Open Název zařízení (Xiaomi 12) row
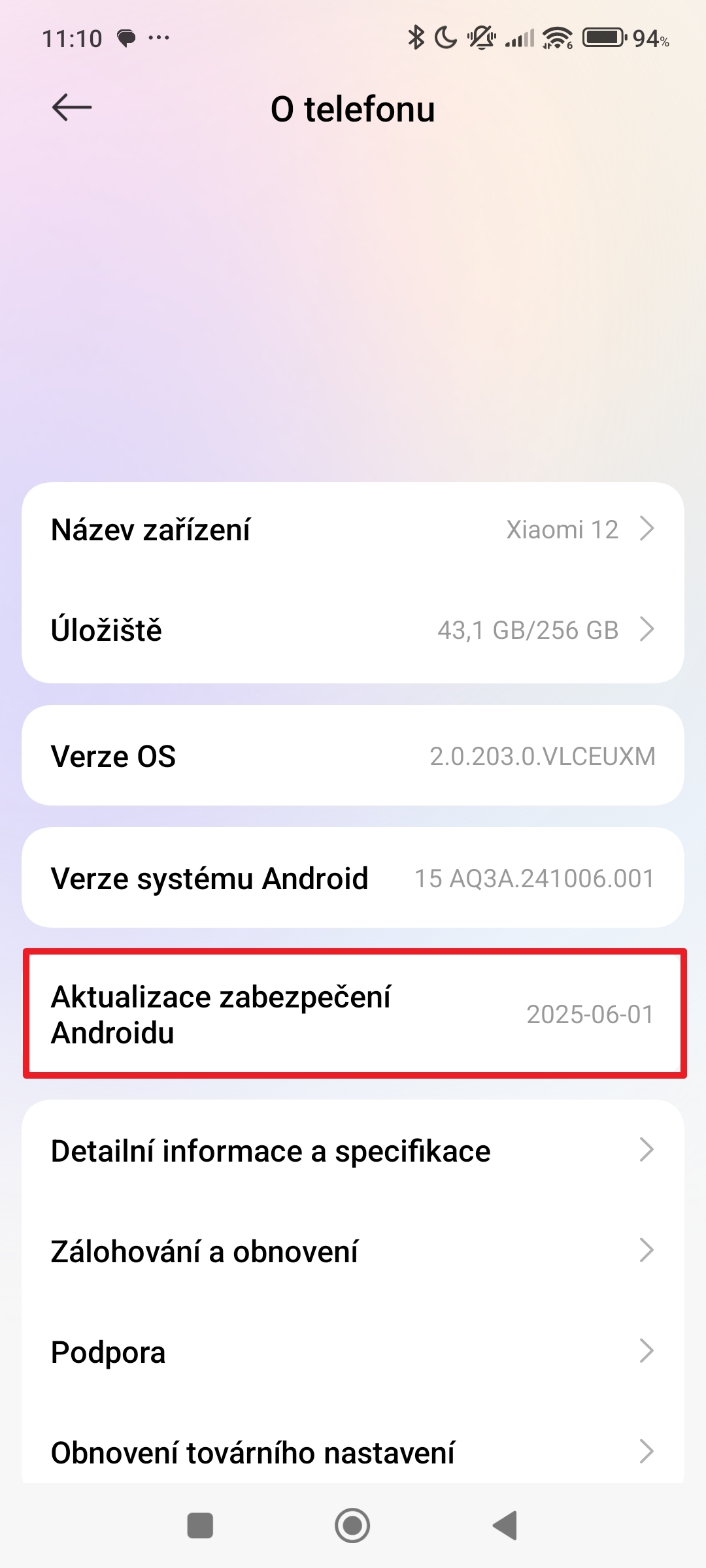Screen dimensions: 706x1568 [353, 530]
